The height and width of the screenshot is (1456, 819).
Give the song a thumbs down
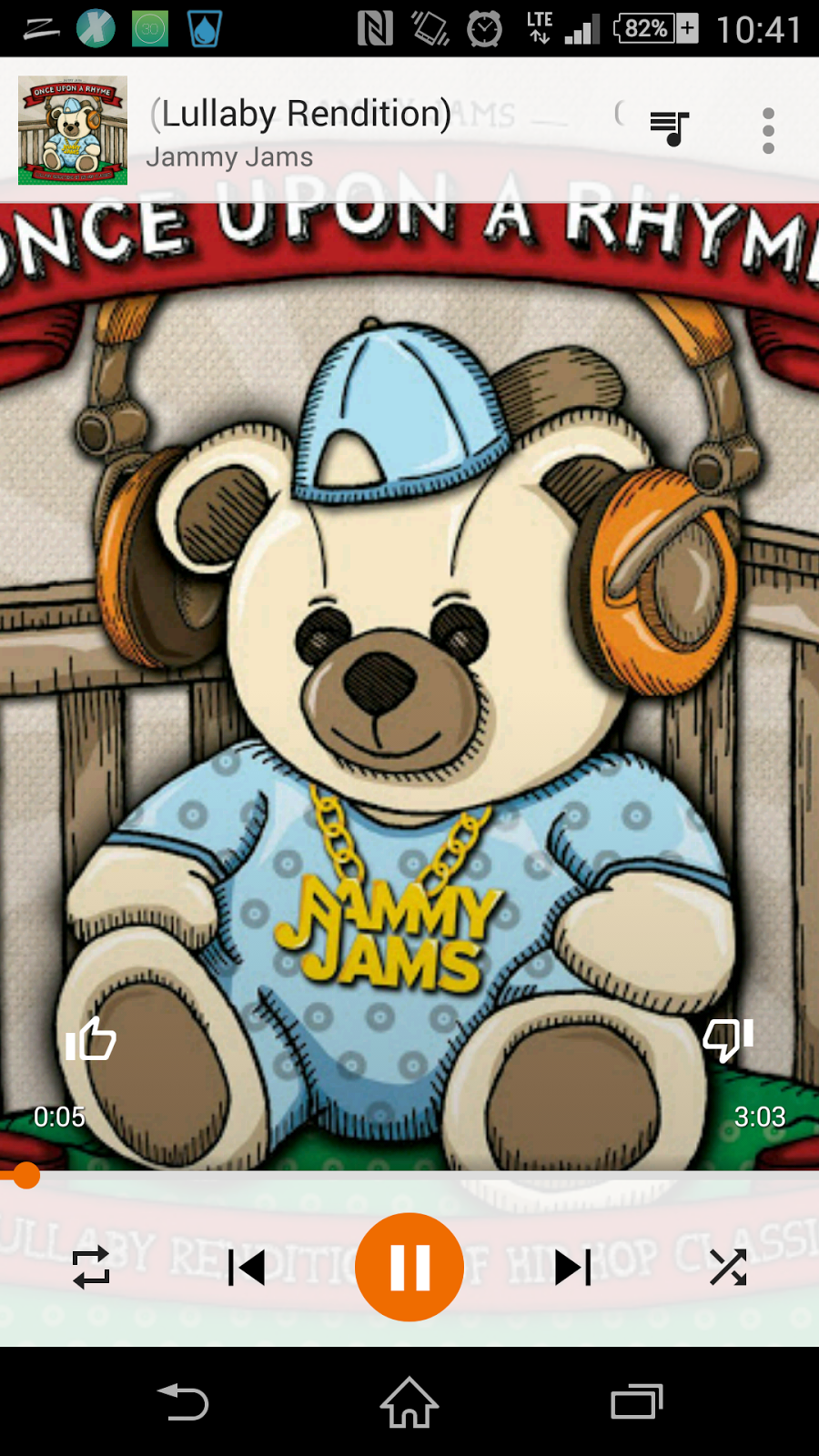pos(728,1039)
